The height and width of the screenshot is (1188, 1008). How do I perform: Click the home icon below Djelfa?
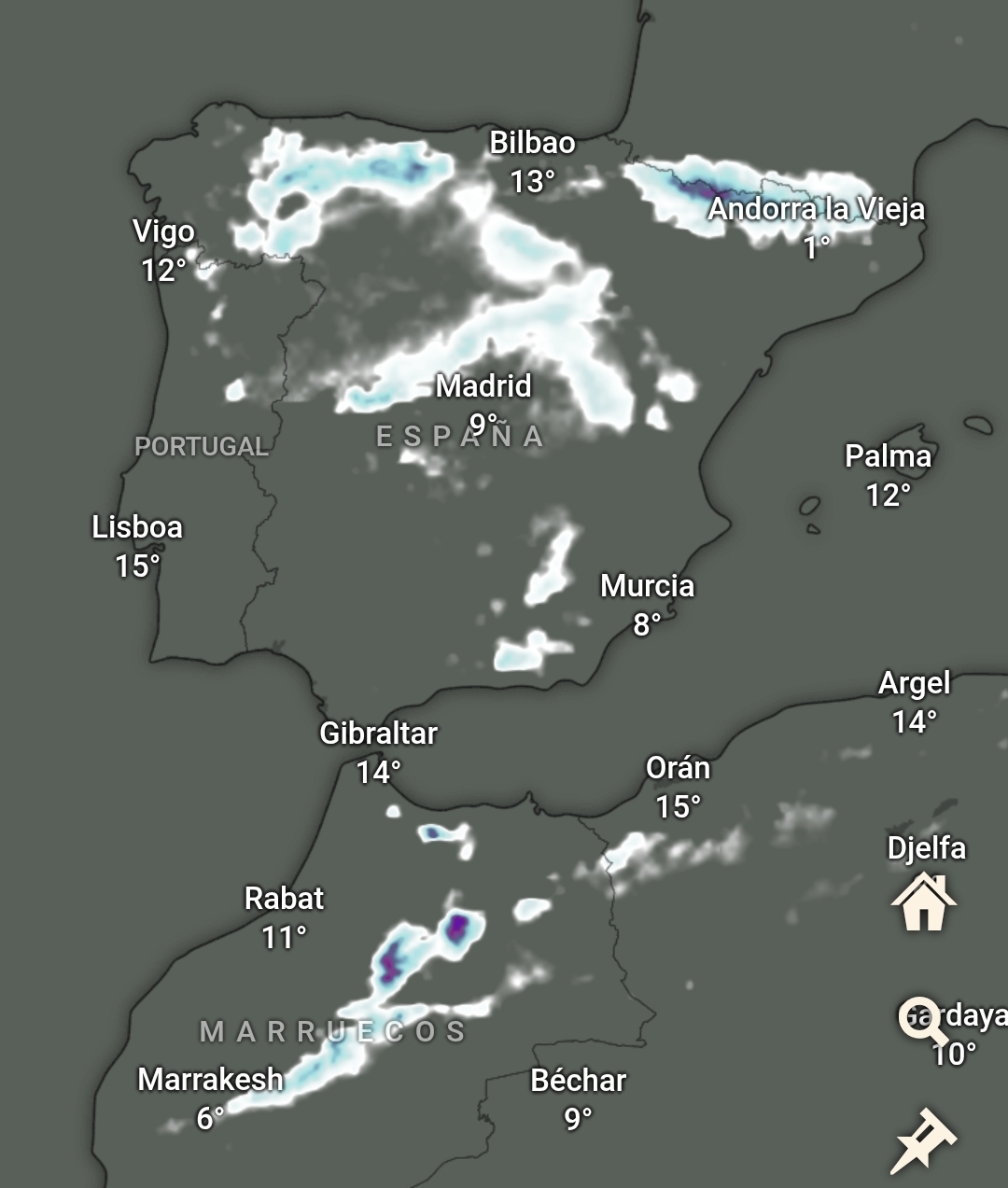point(924,904)
